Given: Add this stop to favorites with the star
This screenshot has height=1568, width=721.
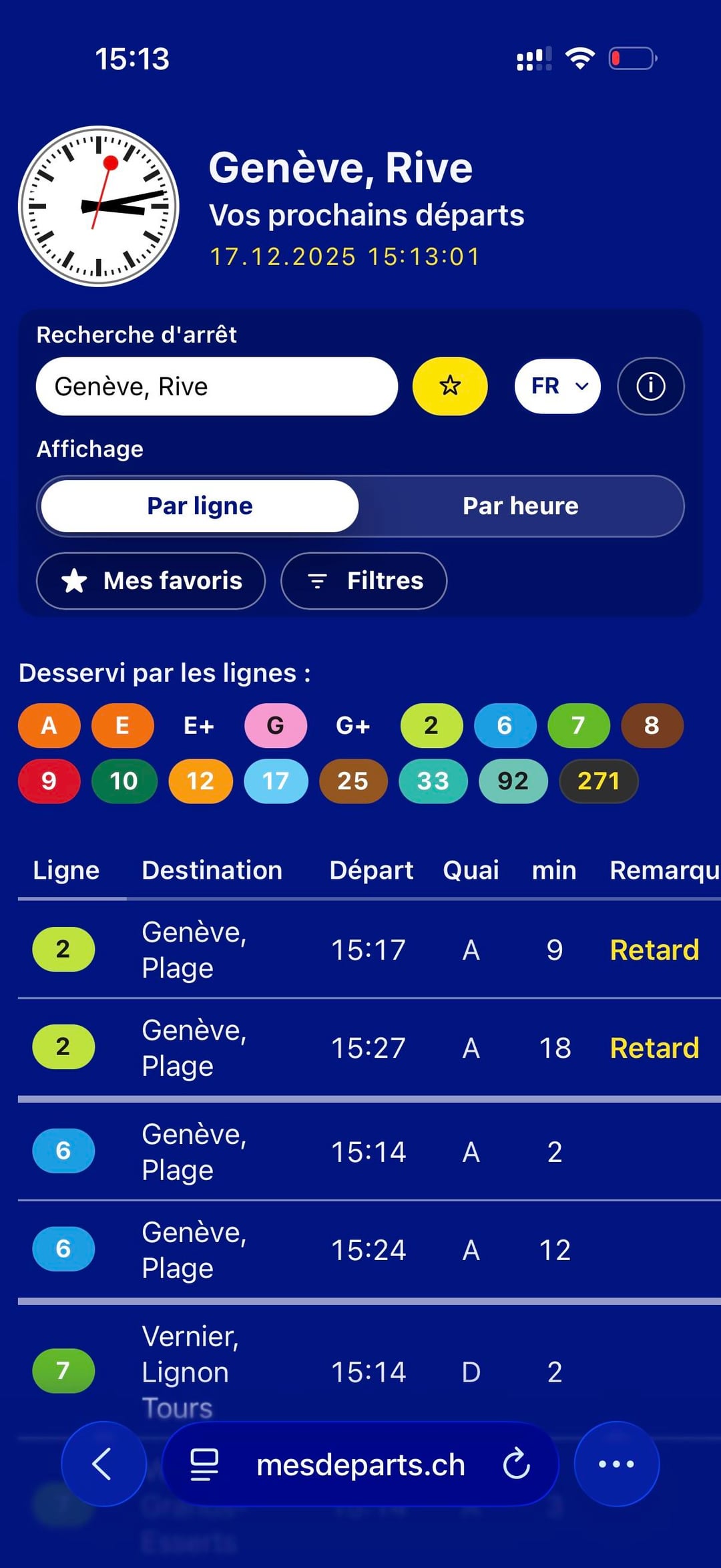Looking at the screenshot, I should (x=450, y=386).
